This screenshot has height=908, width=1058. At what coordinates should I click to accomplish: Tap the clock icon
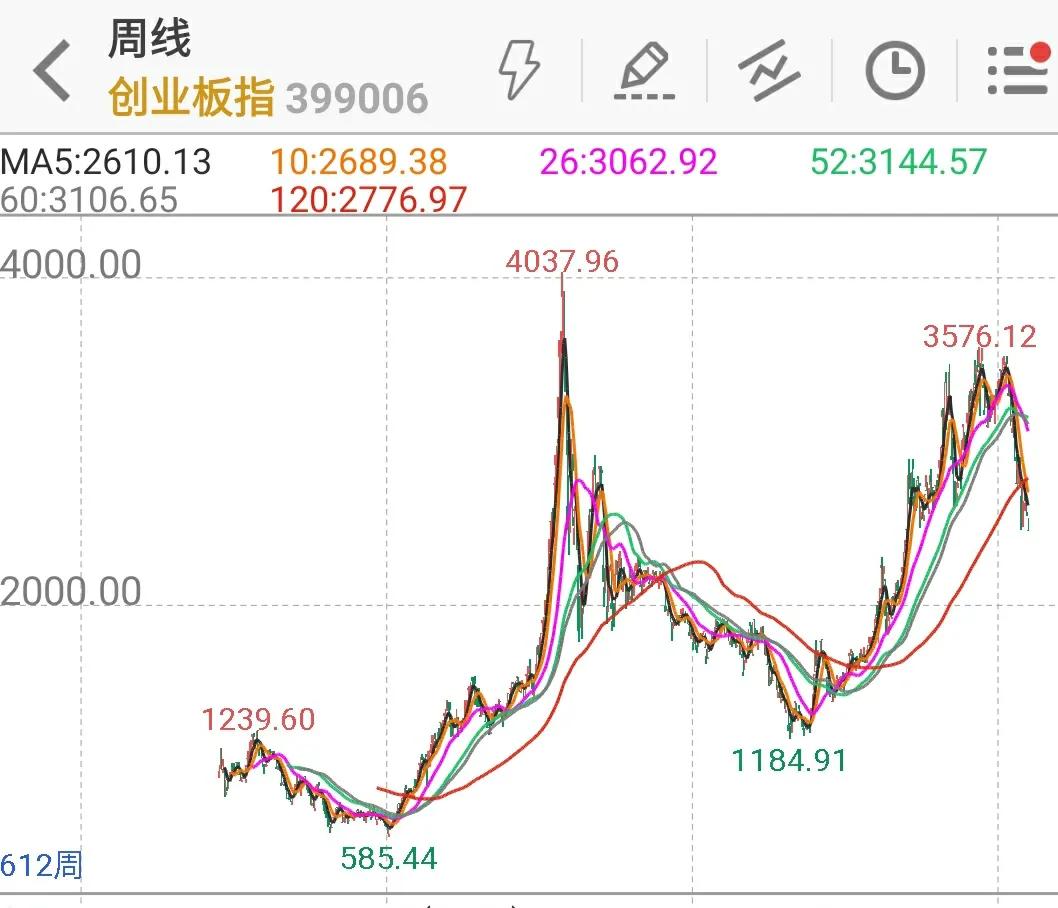[894, 70]
